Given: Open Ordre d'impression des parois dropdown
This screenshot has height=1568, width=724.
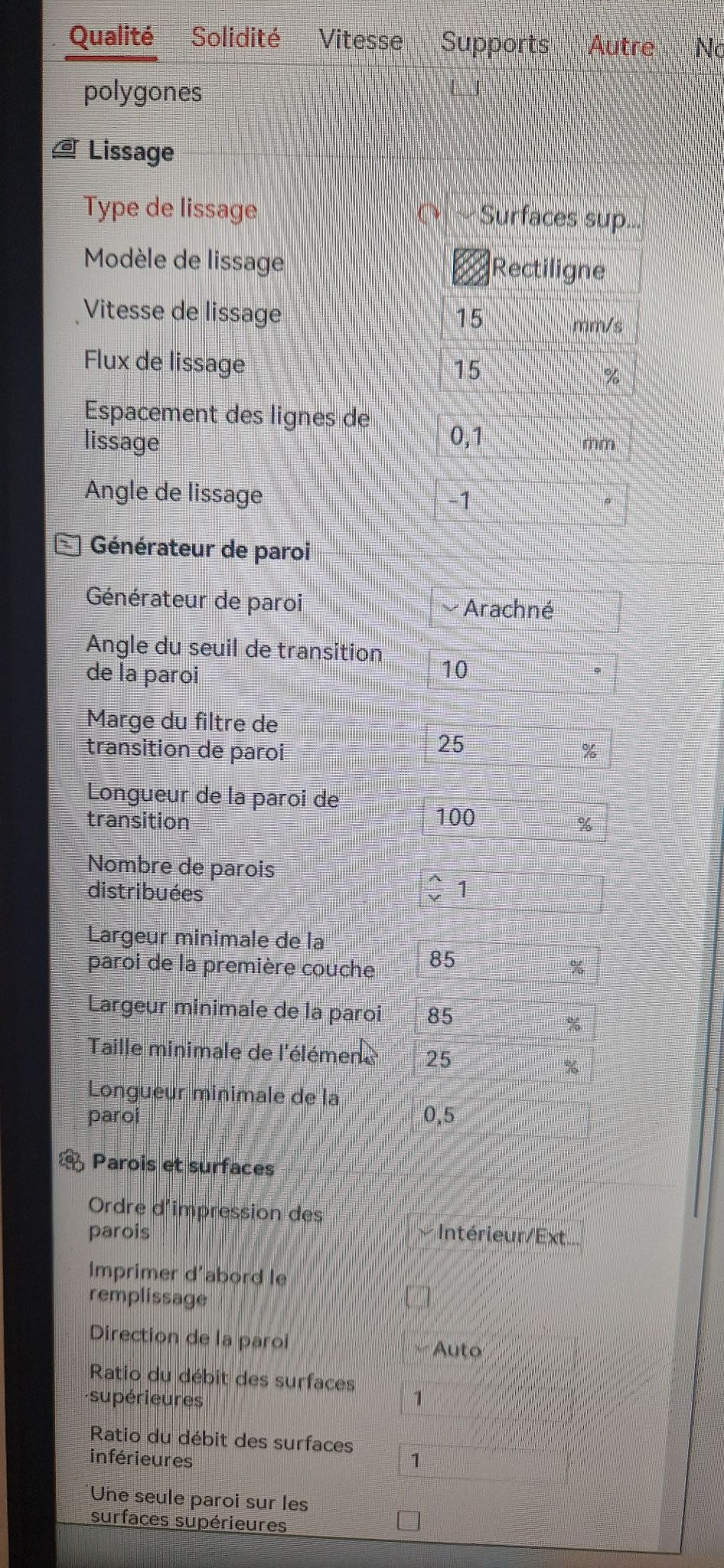Looking at the screenshot, I should point(496,1234).
